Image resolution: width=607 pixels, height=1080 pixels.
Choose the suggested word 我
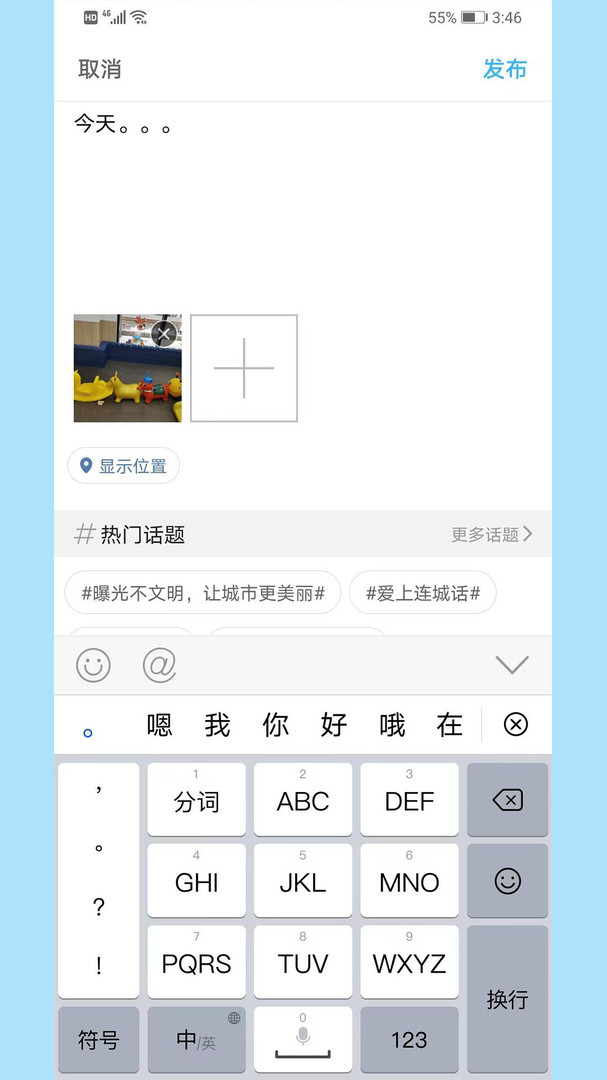click(217, 725)
